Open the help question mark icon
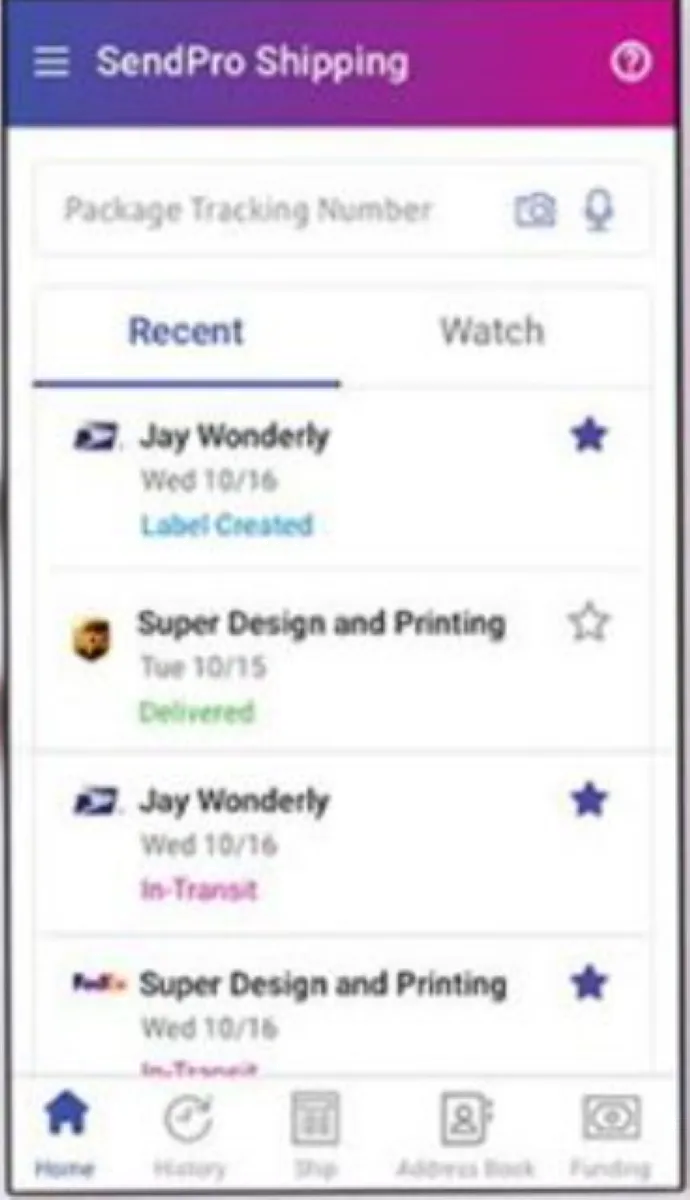690x1200 pixels. pyautogui.click(x=630, y=62)
